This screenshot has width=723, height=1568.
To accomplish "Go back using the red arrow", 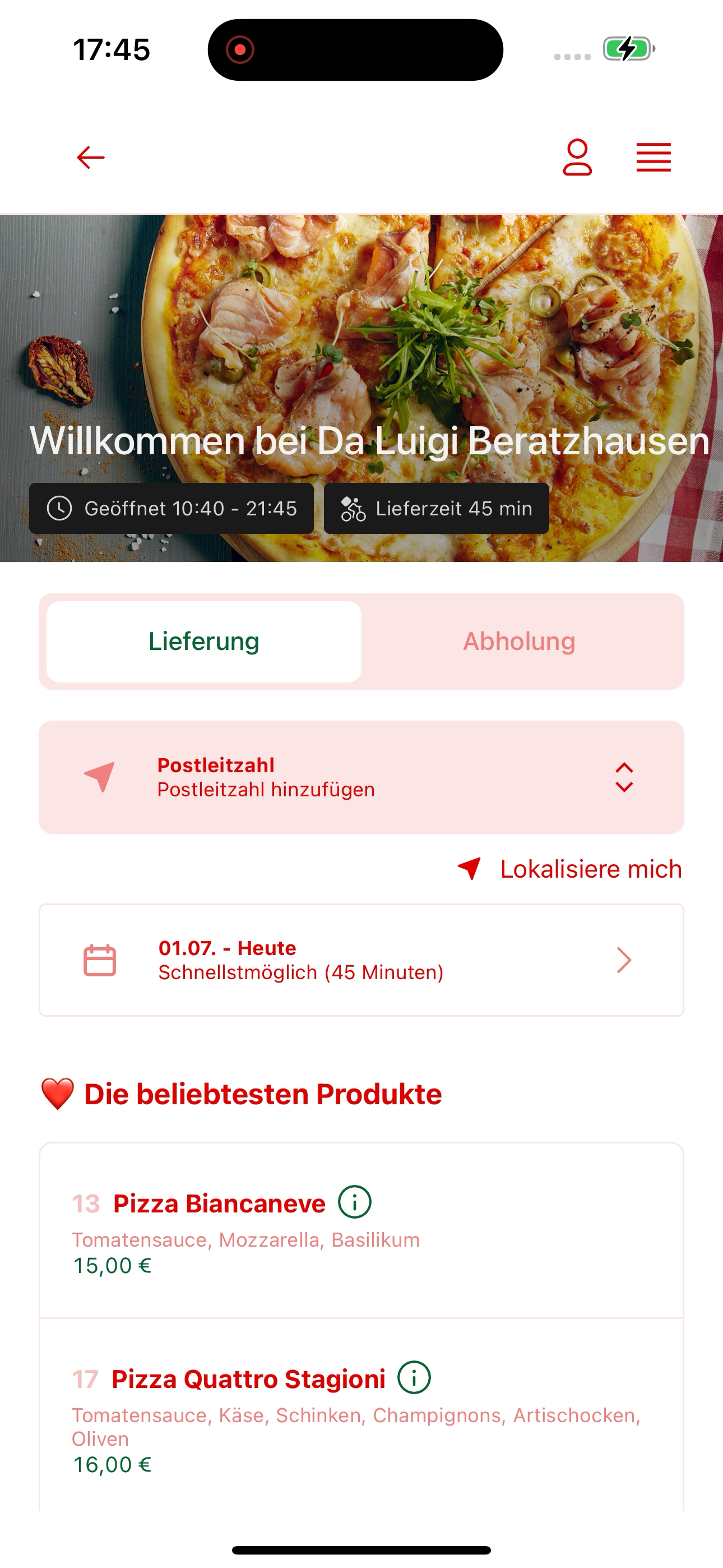I will click(91, 158).
